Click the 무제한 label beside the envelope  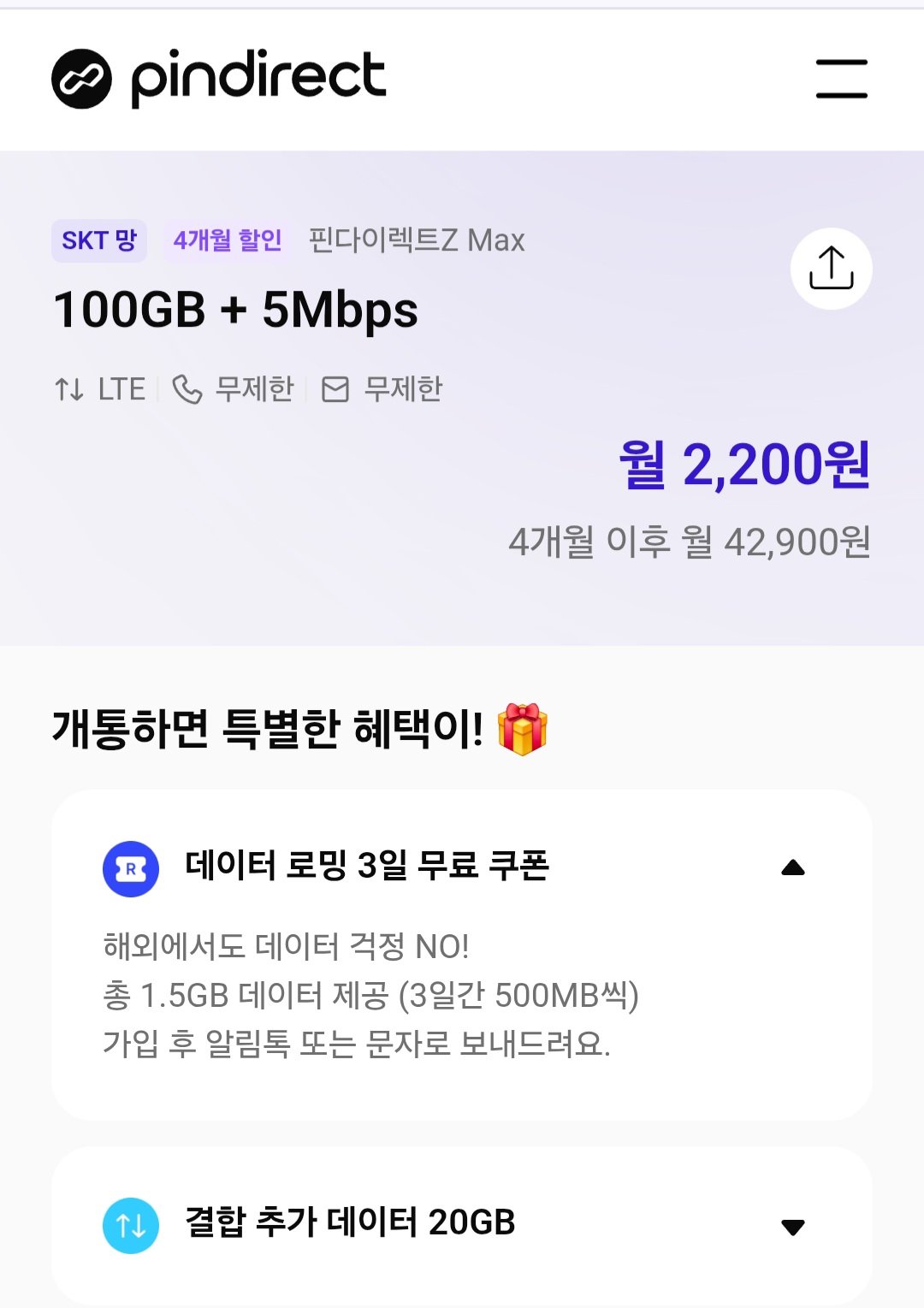pos(404,389)
